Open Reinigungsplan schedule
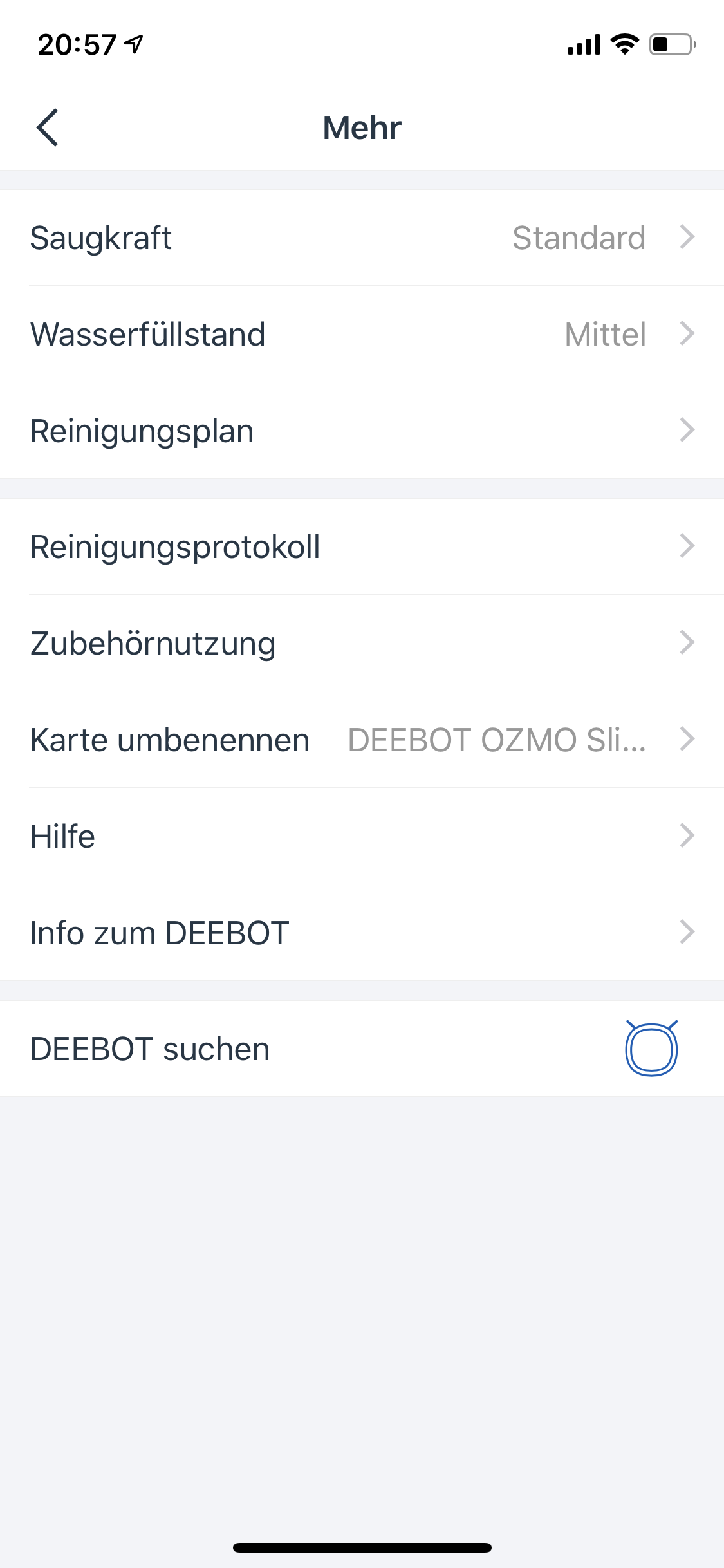Viewport: 724px width, 1568px height. click(362, 431)
